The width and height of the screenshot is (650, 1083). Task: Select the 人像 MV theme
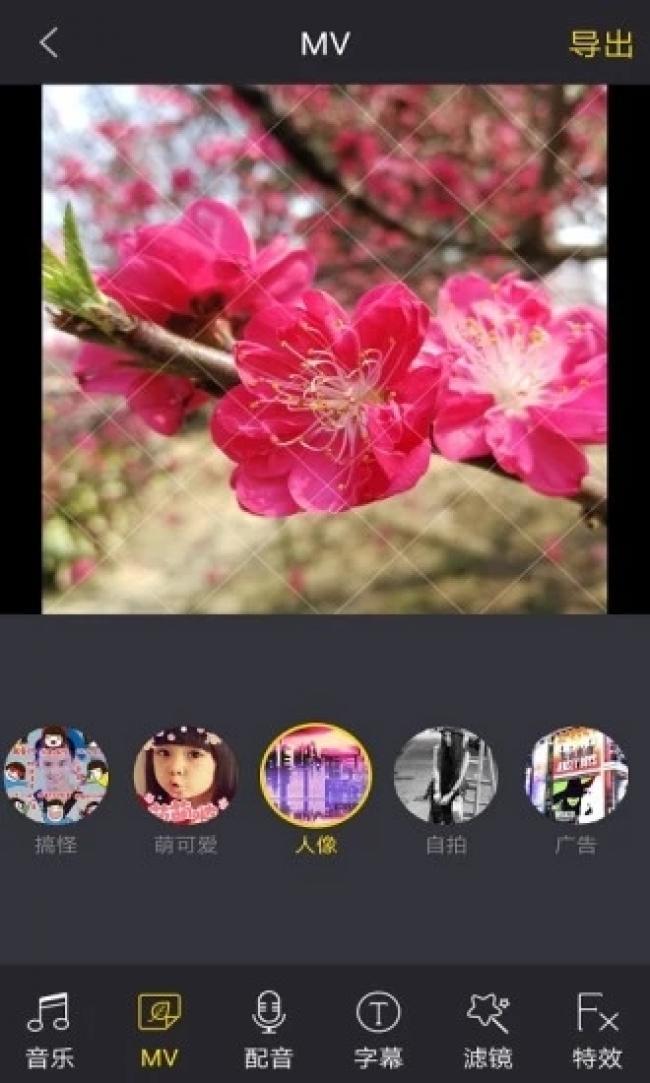316,776
